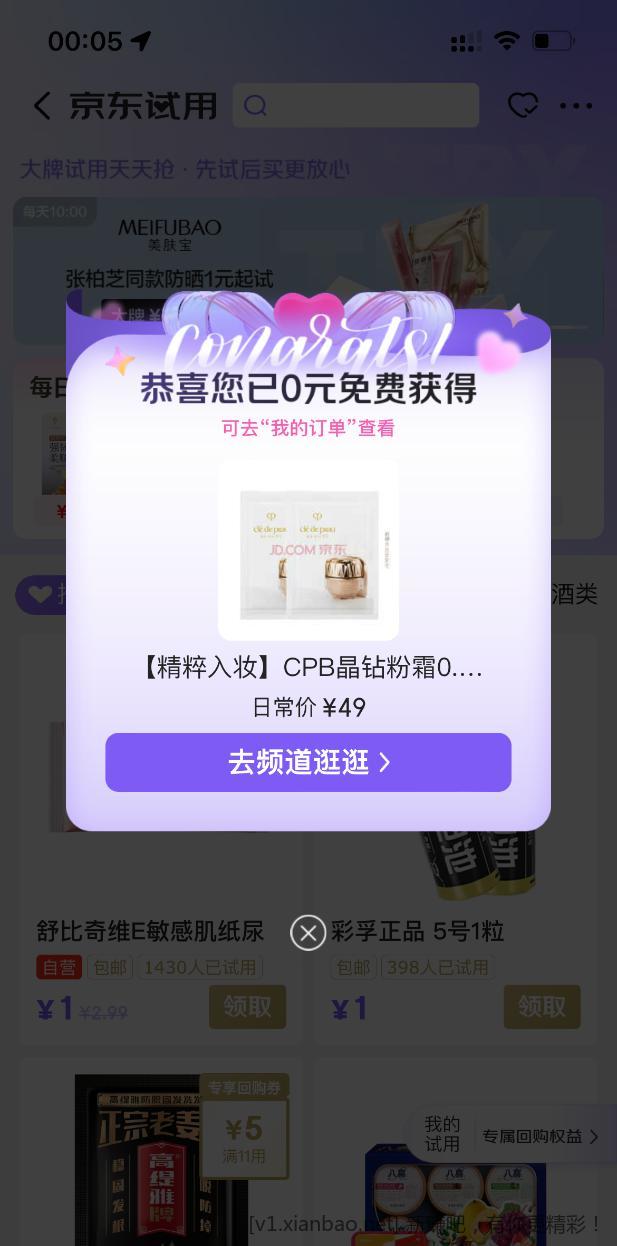The image size is (617, 1246).
Task: Switch to the 酒类 category tab
Action: (574, 595)
